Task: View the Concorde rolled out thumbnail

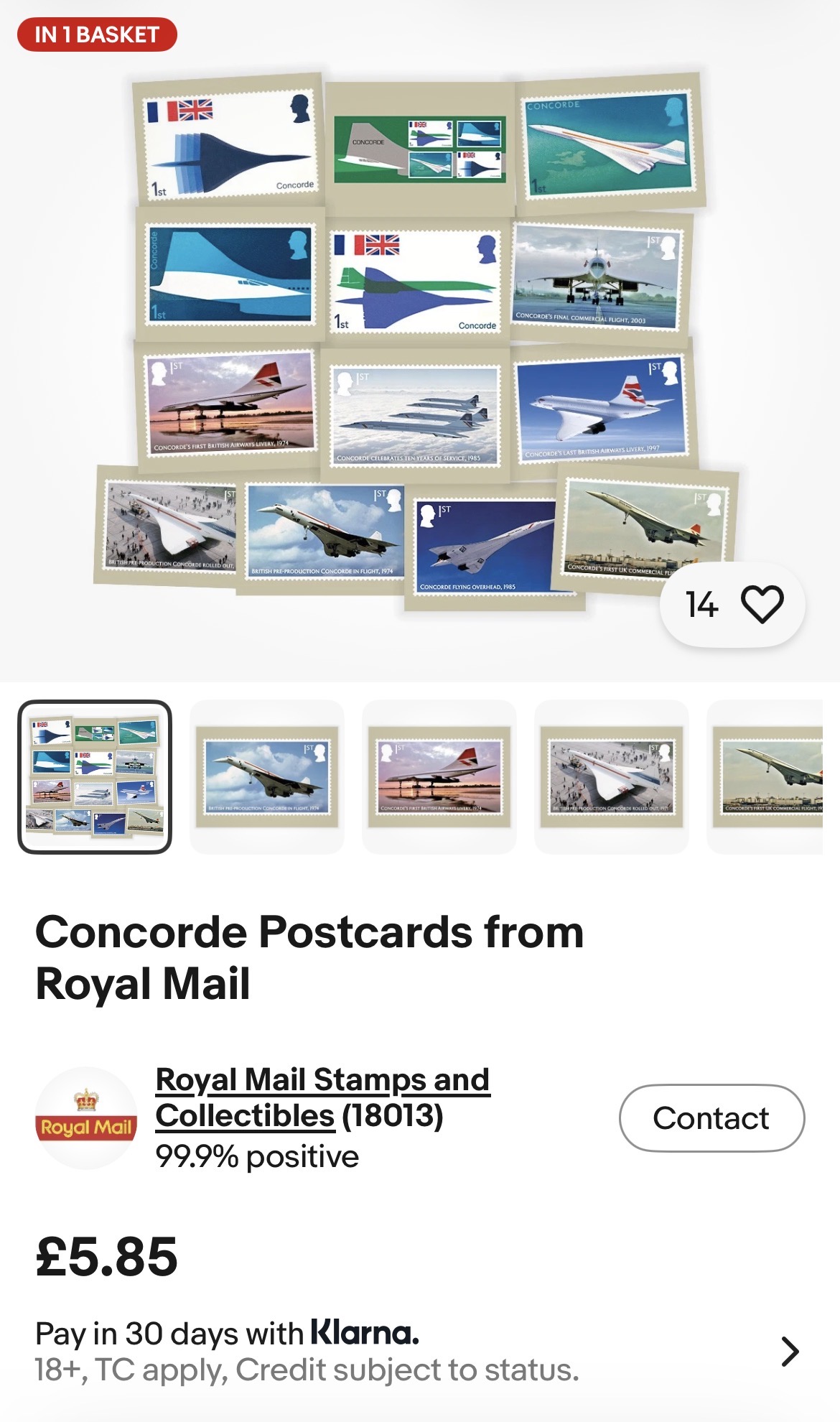Action: (x=612, y=776)
